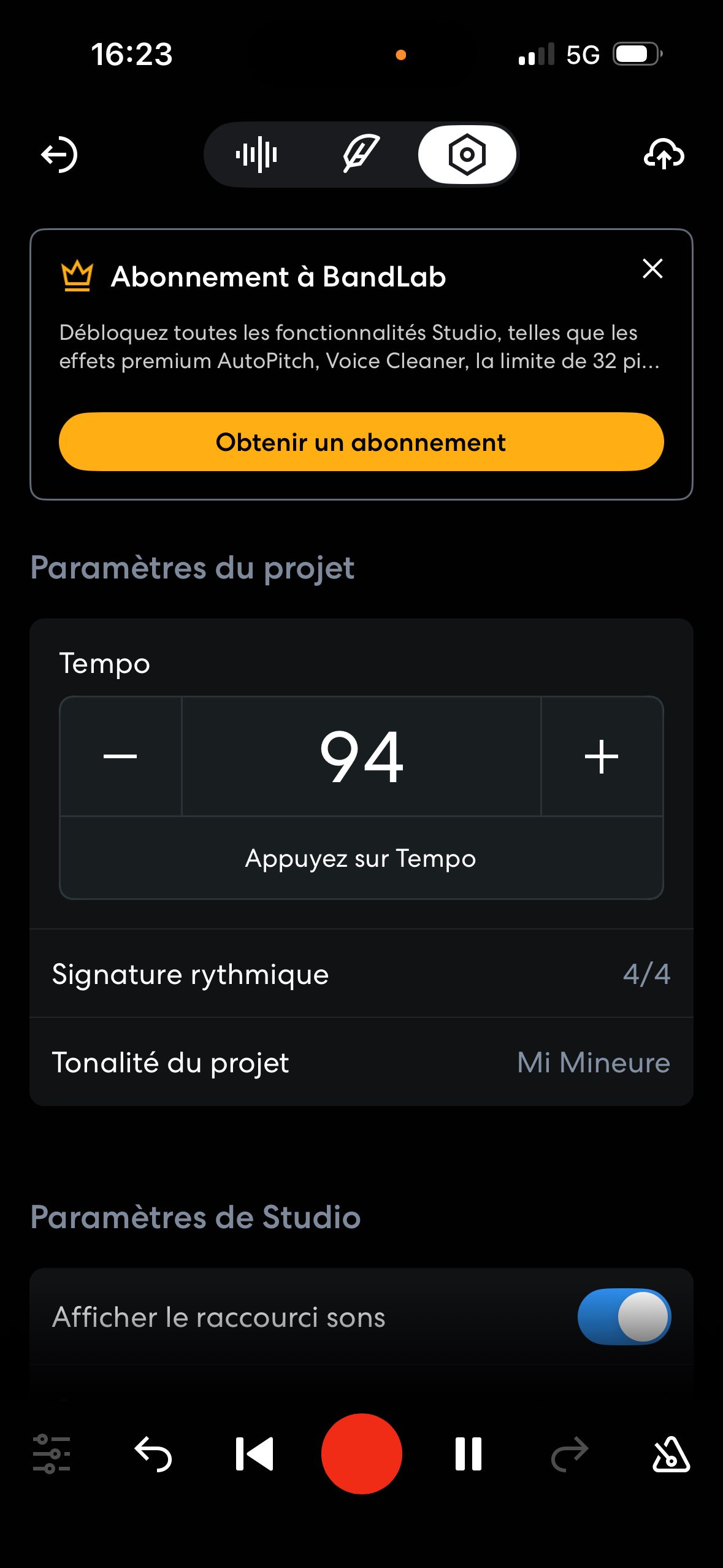The image size is (723, 1568).
Task: Dismiss the BandLab subscription banner
Action: coord(652,268)
